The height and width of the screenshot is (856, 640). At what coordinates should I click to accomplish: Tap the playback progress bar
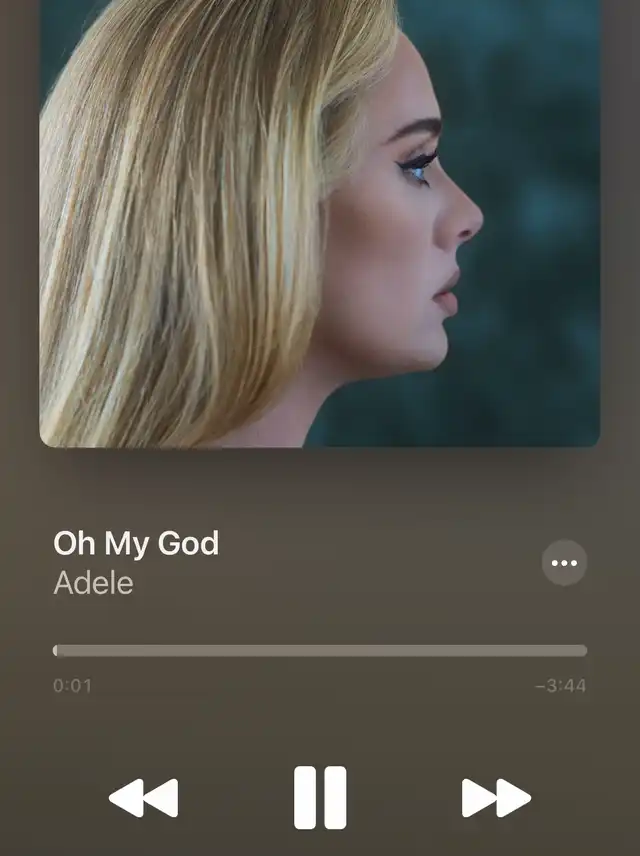click(320, 650)
